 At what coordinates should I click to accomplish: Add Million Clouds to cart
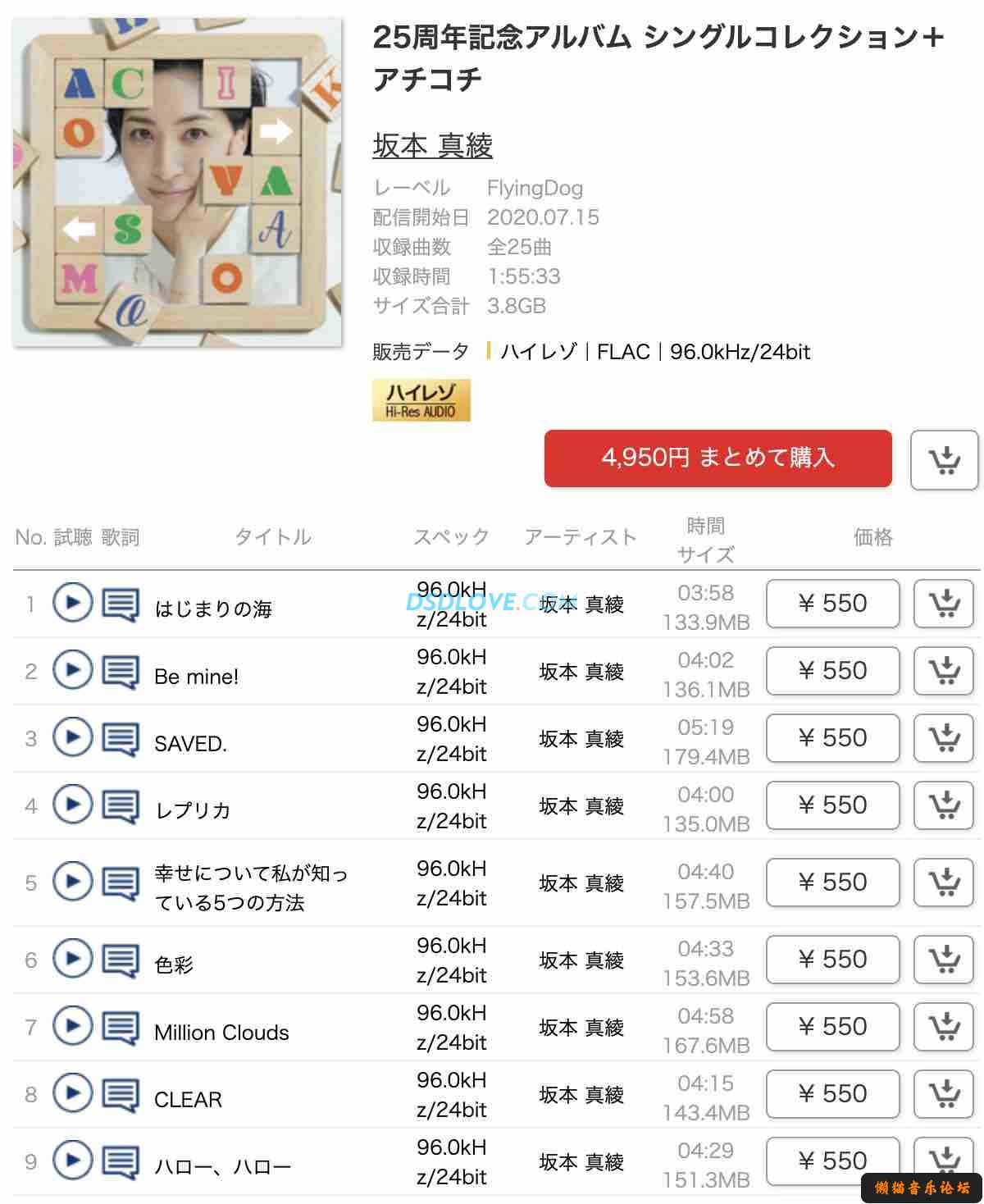(944, 1027)
